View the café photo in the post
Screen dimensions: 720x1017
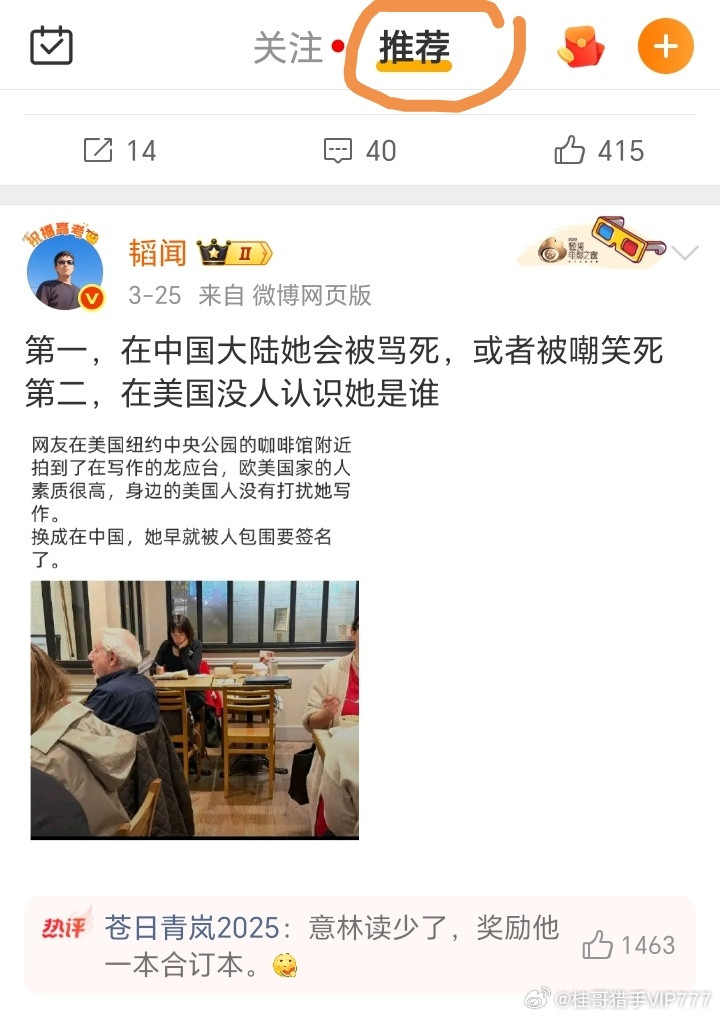coord(195,709)
